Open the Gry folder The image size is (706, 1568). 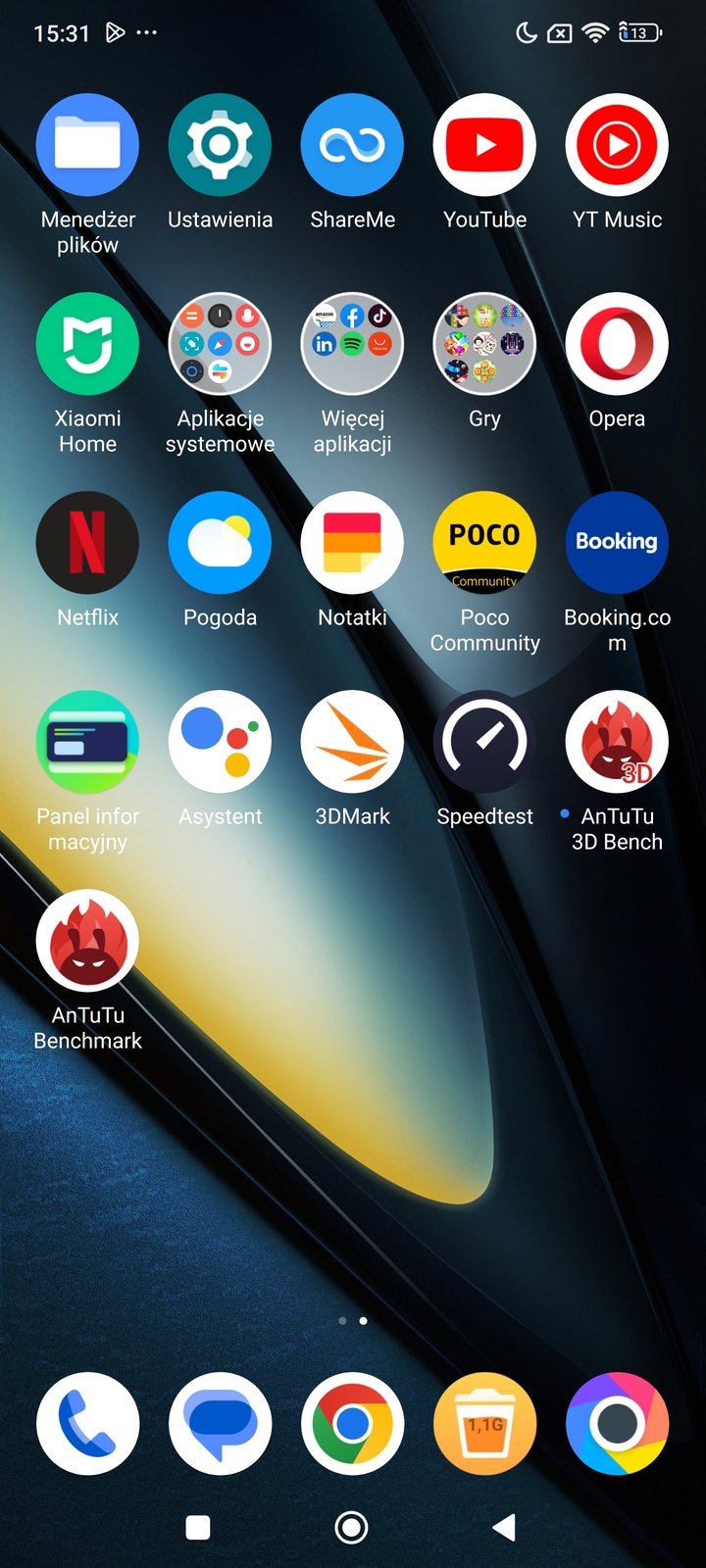(484, 344)
